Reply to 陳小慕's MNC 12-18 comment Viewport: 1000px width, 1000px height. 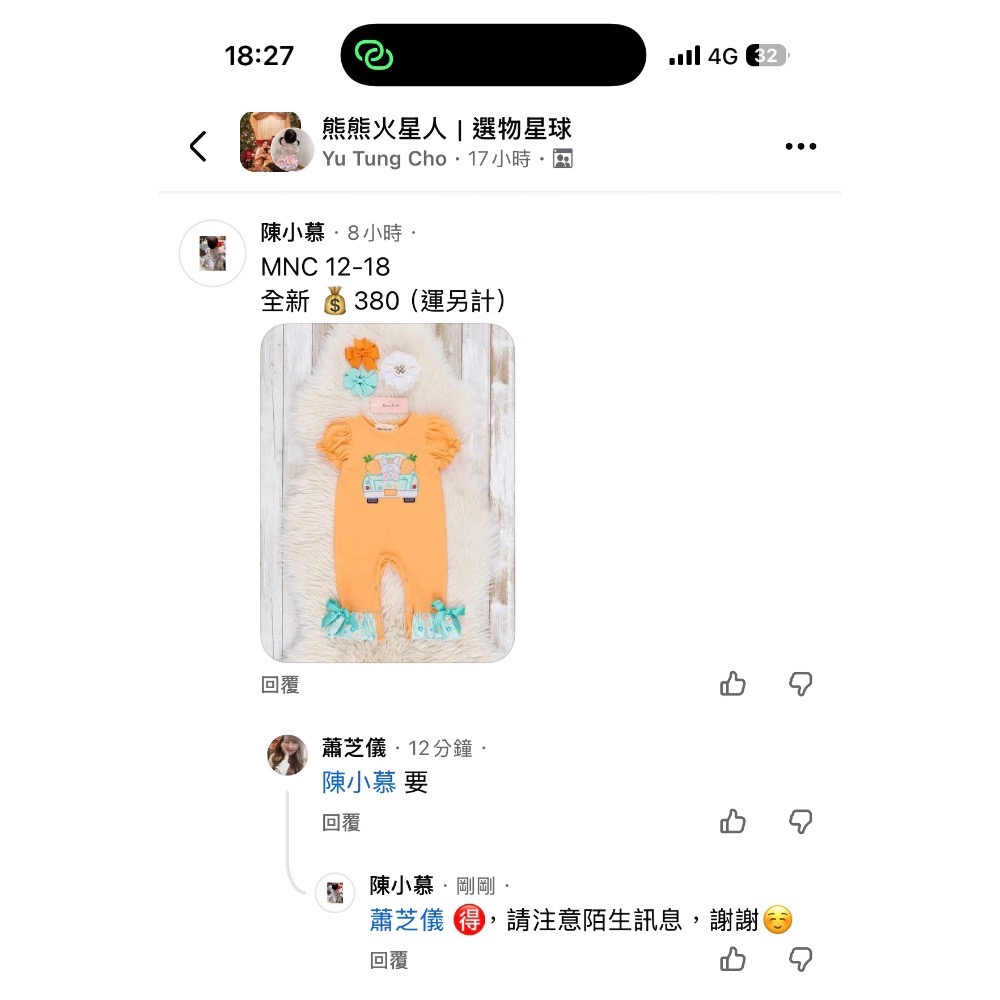pyautogui.click(x=280, y=685)
